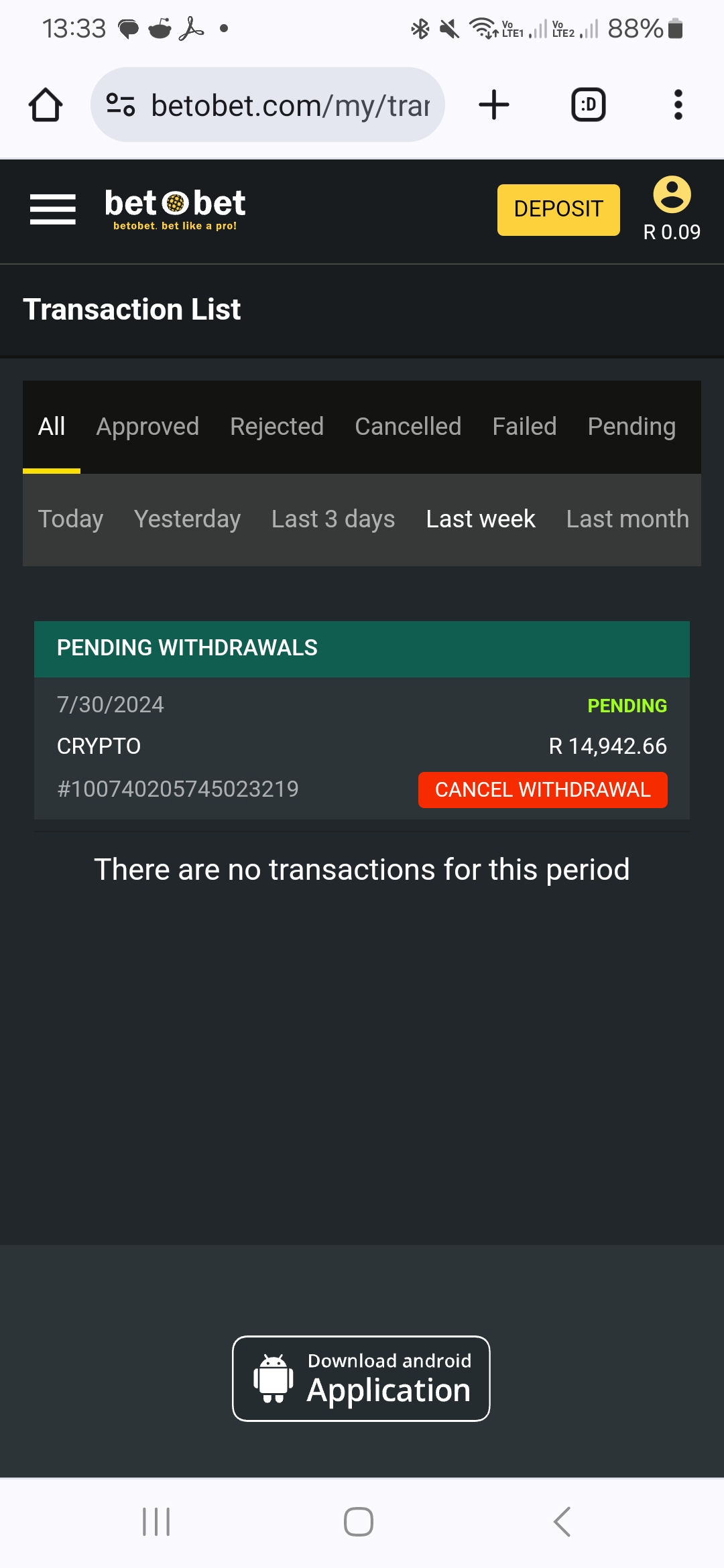Tap the yellow DEPOSIT button
Screen dimensions: 724x1568
click(558, 210)
